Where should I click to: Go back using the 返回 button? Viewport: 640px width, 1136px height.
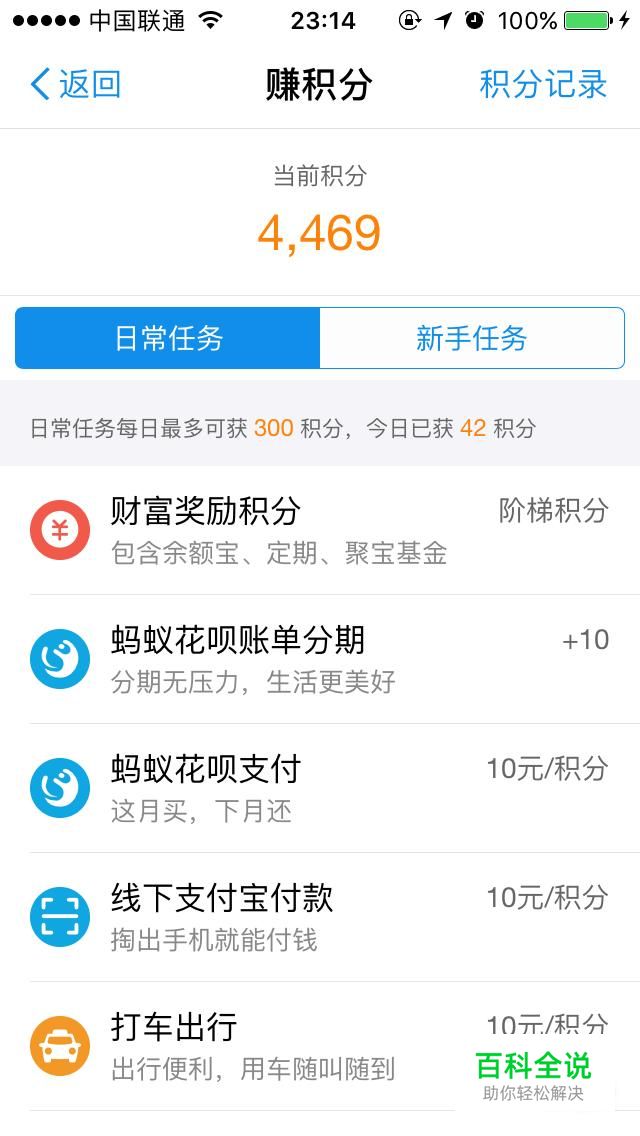[75, 85]
